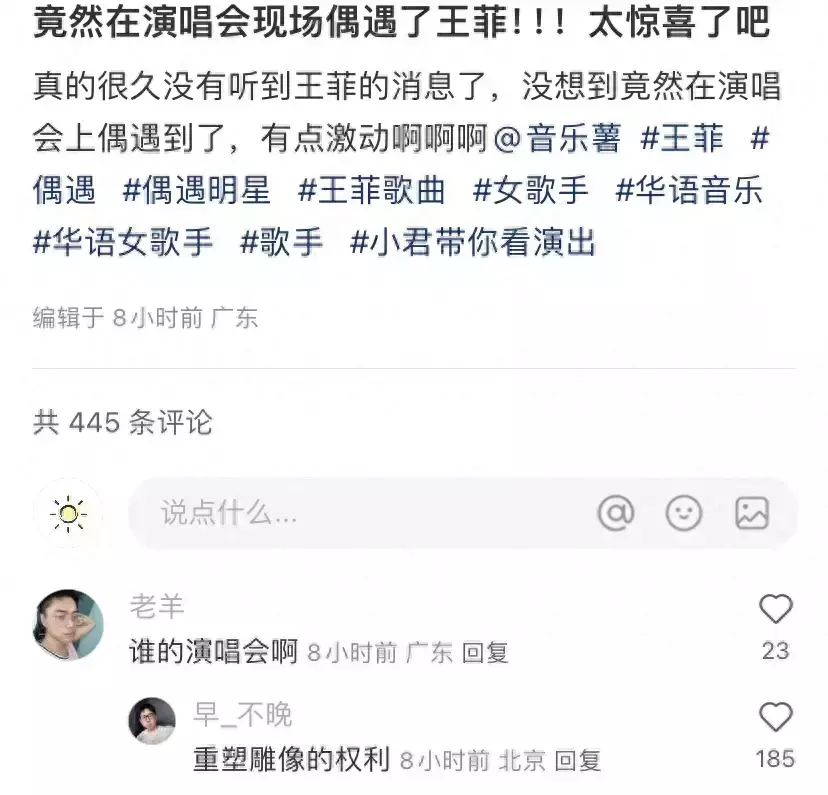Open the #小君带你看演出 hashtag

472,242
